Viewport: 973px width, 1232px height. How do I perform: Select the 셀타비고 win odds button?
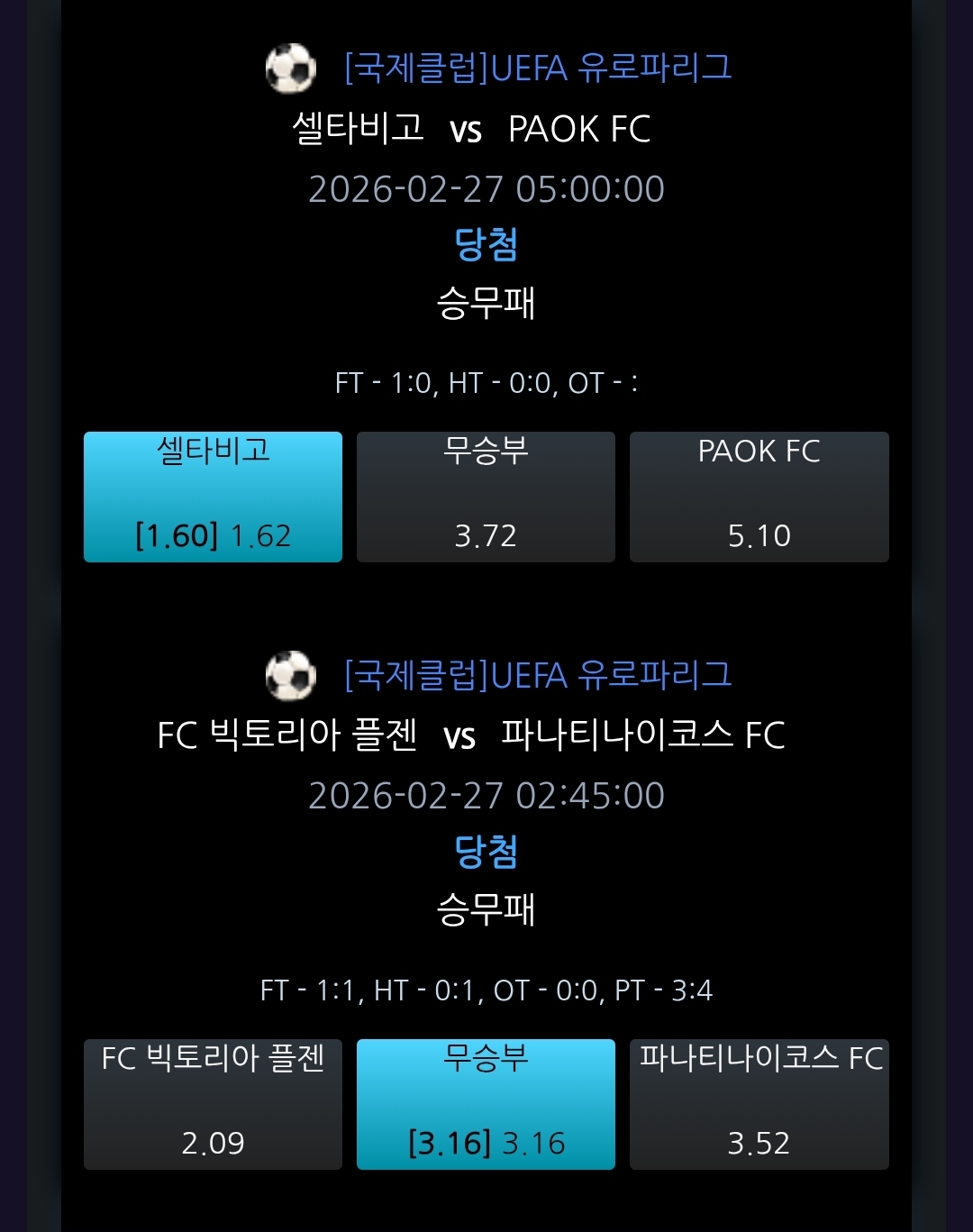[x=213, y=497]
